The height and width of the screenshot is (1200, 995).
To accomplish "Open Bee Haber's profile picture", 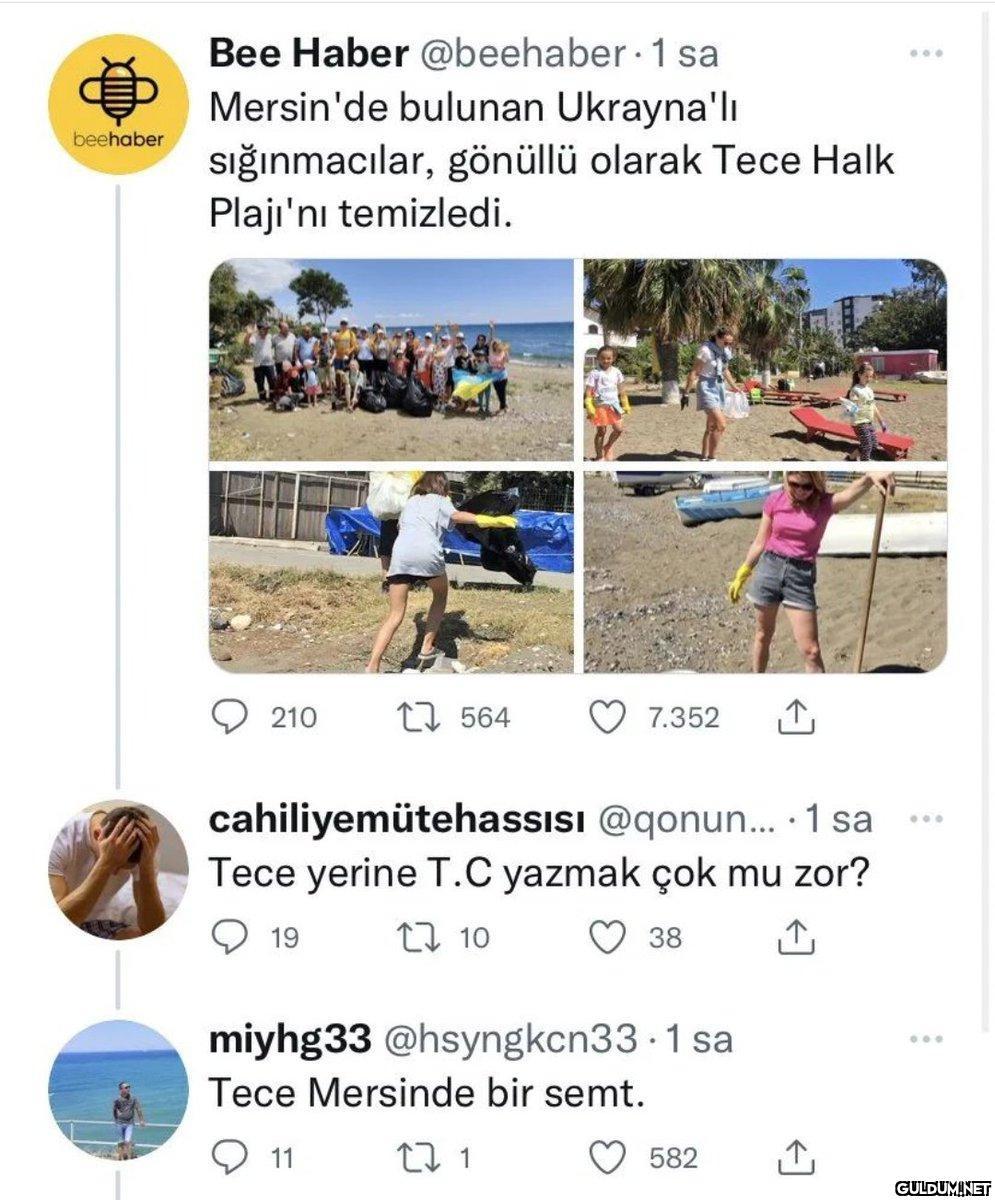I will tap(118, 104).
